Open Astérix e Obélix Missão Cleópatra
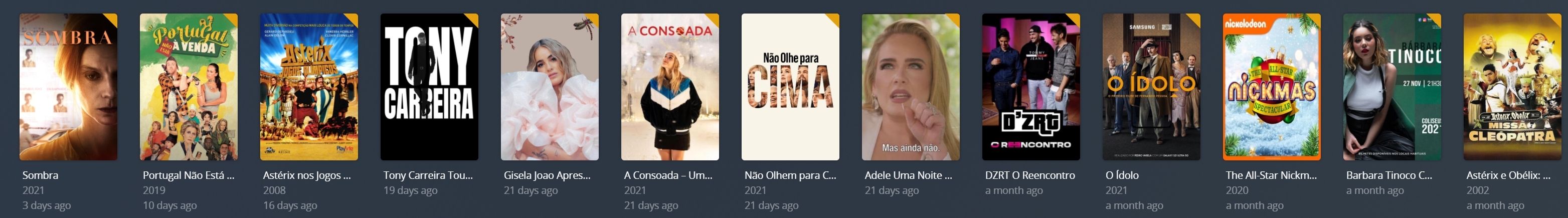 pos(1512,87)
